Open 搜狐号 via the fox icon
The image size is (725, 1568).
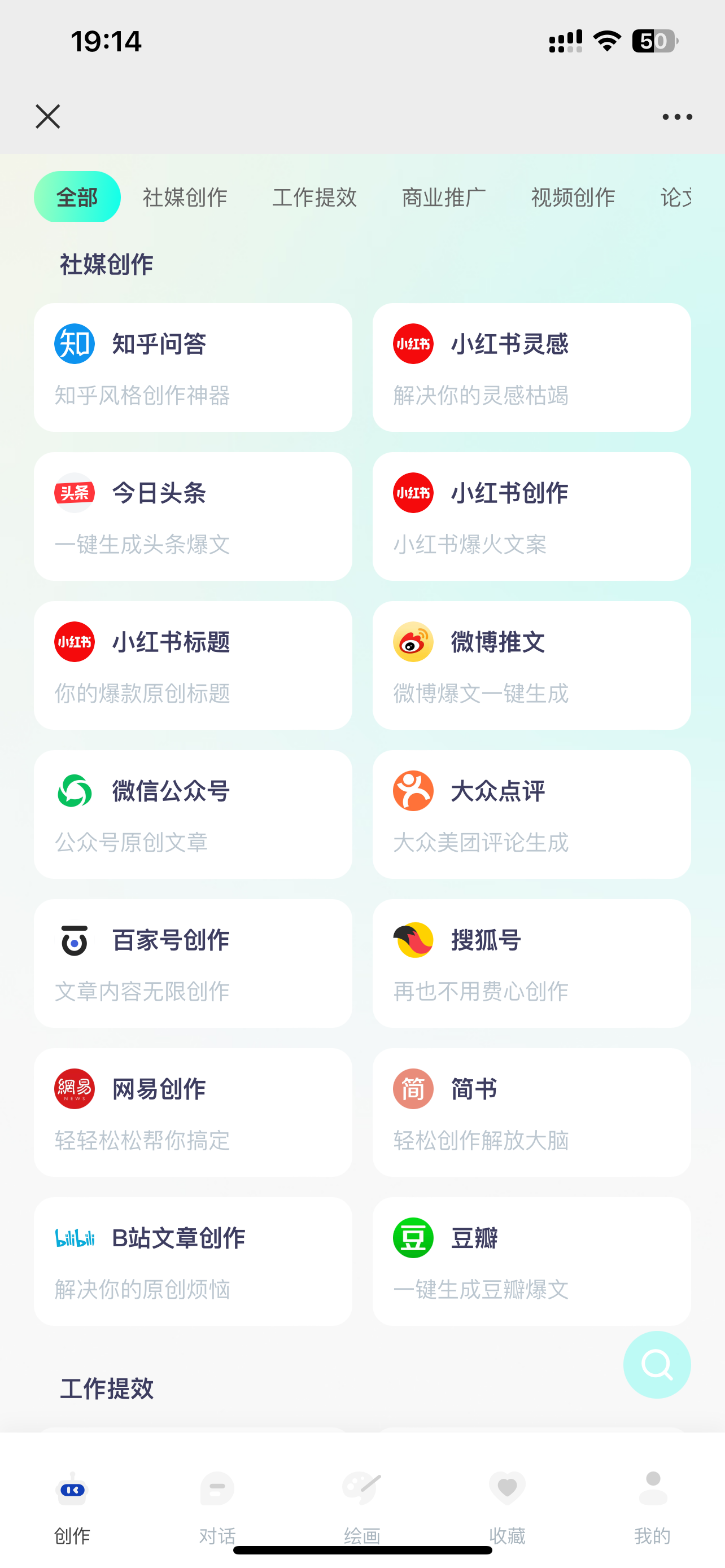pos(412,939)
